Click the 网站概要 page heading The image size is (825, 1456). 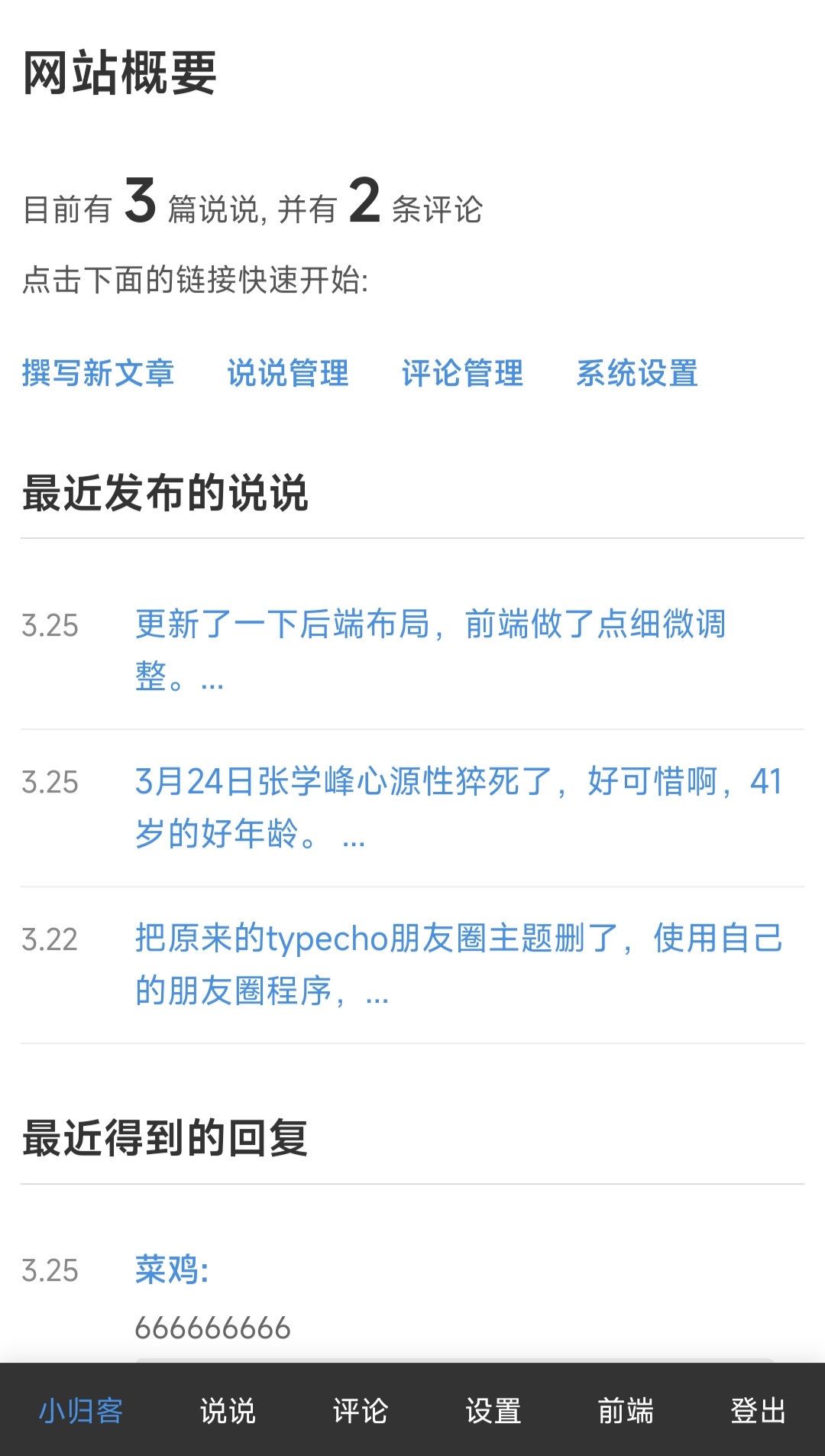pyautogui.click(x=120, y=73)
